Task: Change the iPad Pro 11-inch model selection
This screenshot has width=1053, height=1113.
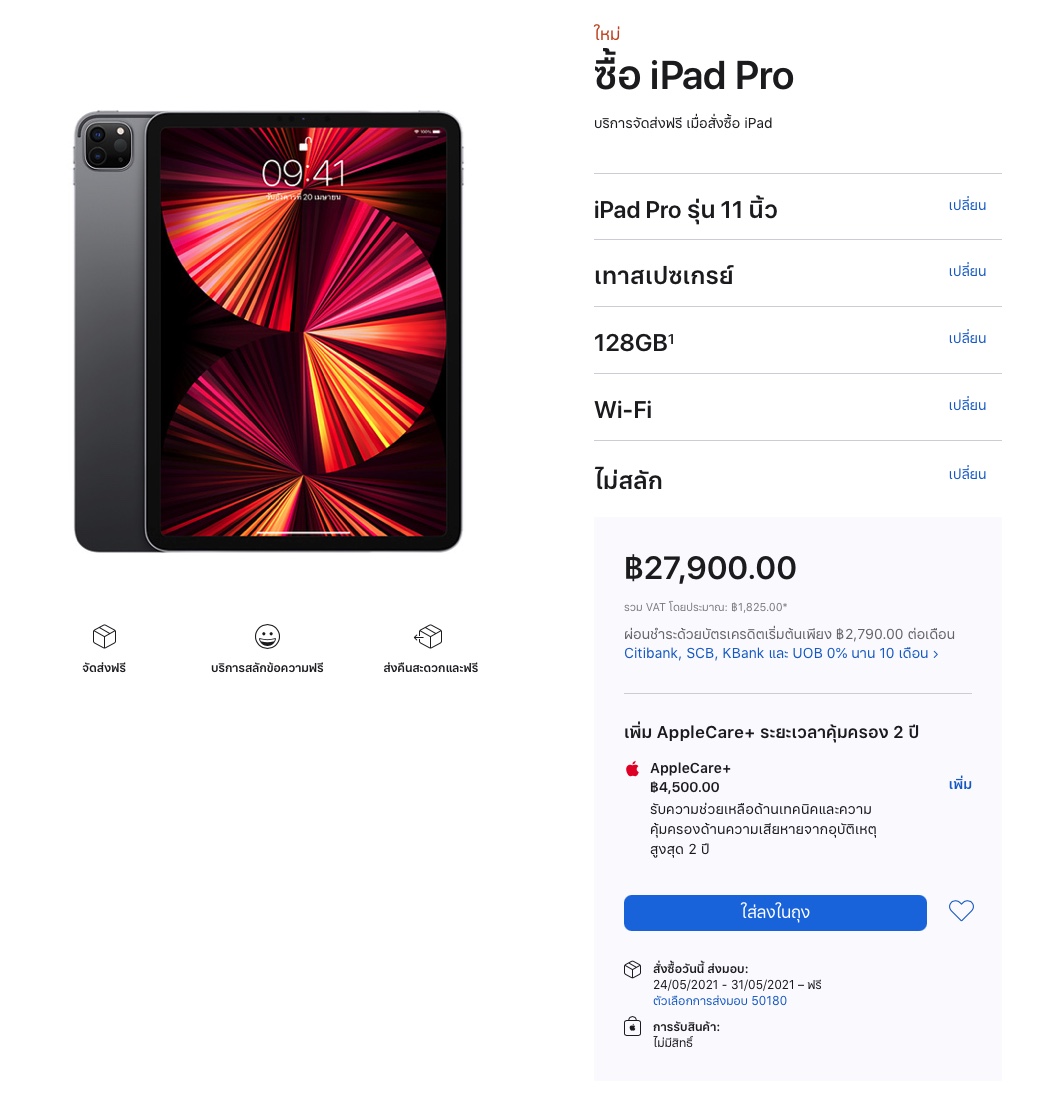Action: pyautogui.click(x=967, y=206)
